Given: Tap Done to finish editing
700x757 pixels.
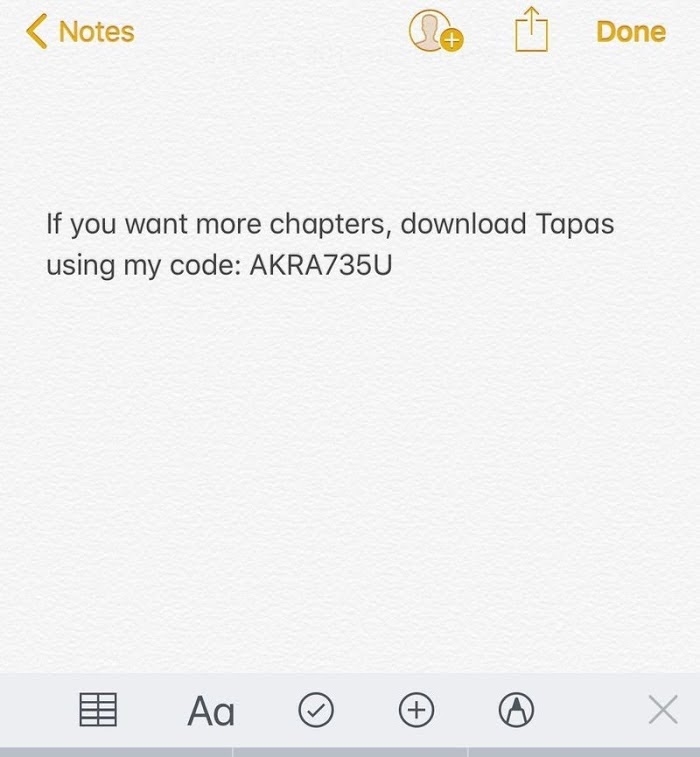Looking at the screenshot, I should click(631, 32).
